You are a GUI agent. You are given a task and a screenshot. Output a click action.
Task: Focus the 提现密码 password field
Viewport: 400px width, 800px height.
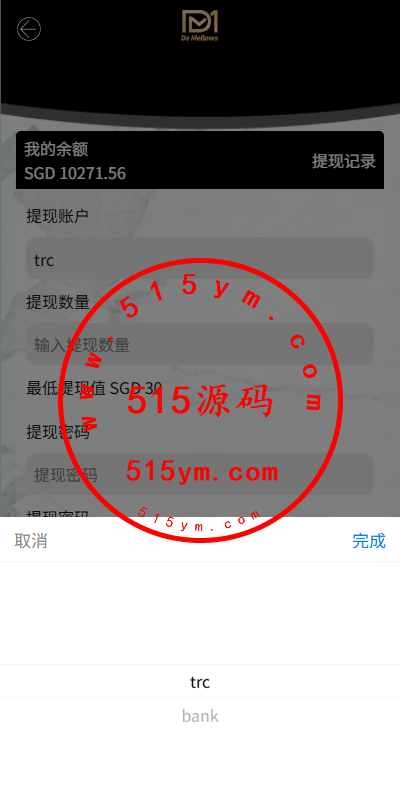(200, 474)
